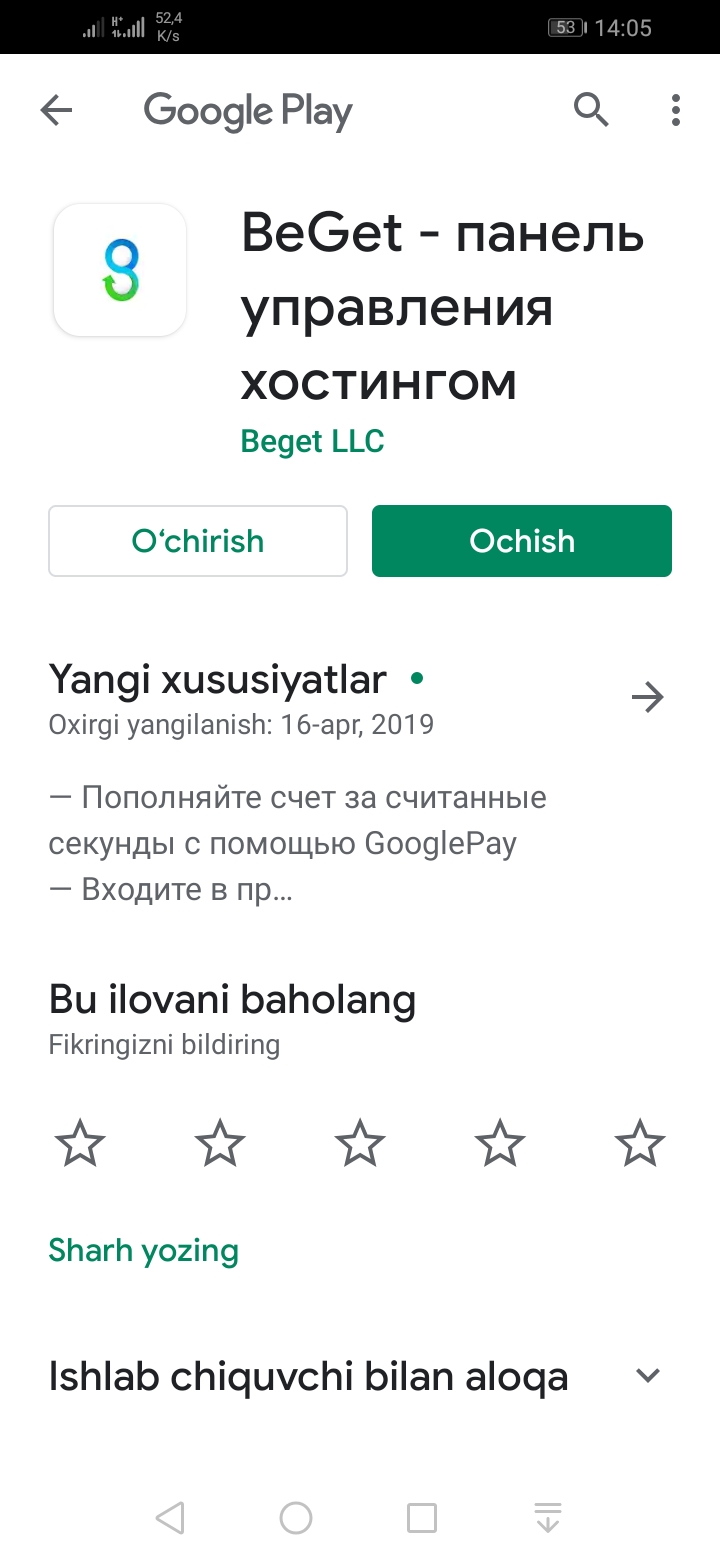Image resolution: width=720 pixels, height=1560 pixels.
Task: Give the app five stars
Action: pyautogui.click(x=640, y=1143)
